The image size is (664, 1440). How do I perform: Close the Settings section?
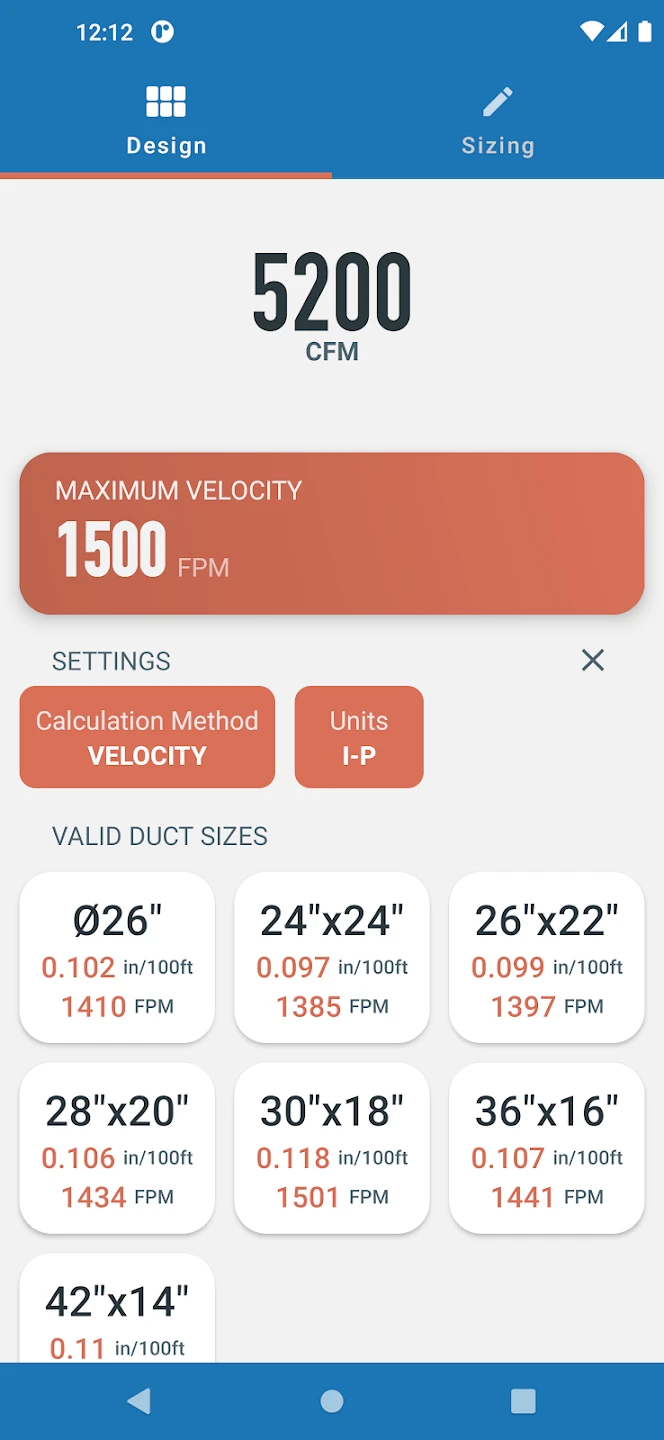tap(593, 660)
